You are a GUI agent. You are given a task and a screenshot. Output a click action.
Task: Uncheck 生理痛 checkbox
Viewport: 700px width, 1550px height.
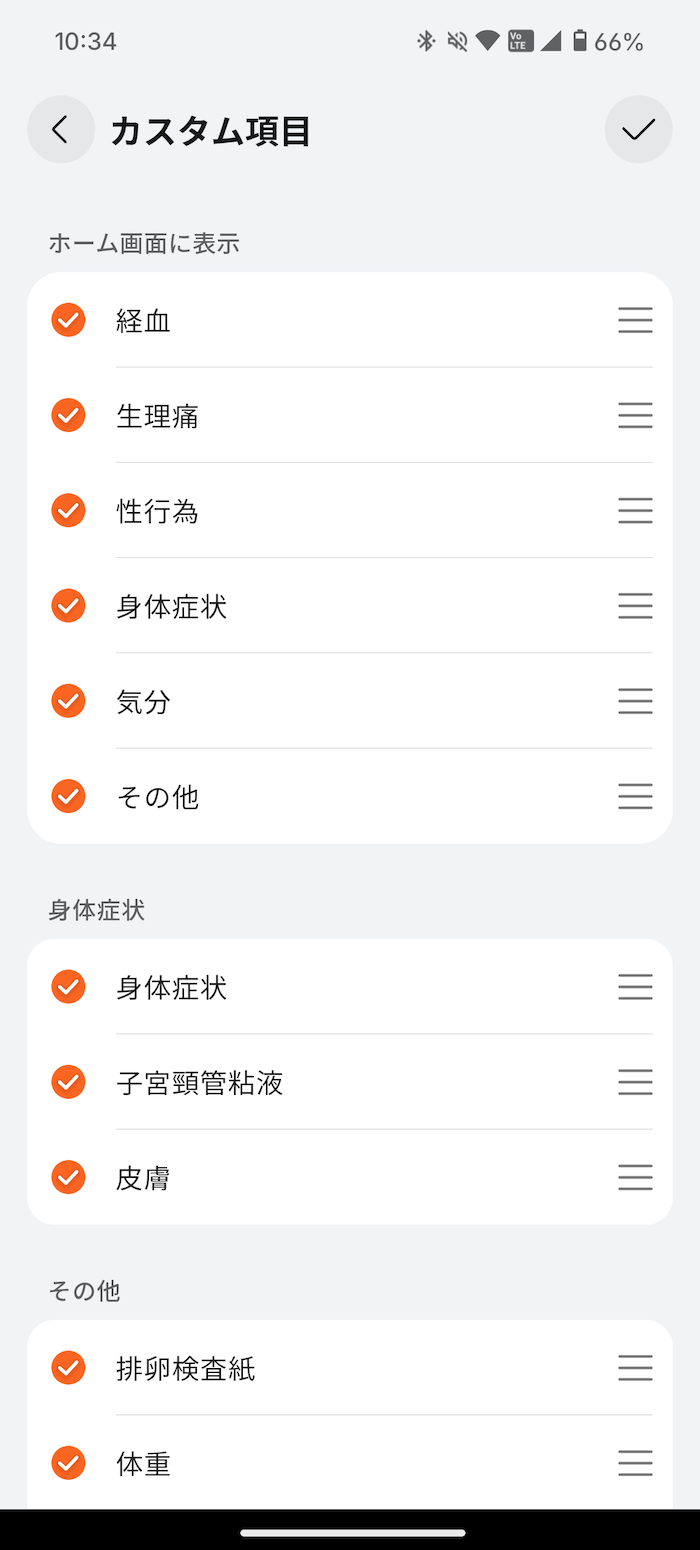coord(68,415)
